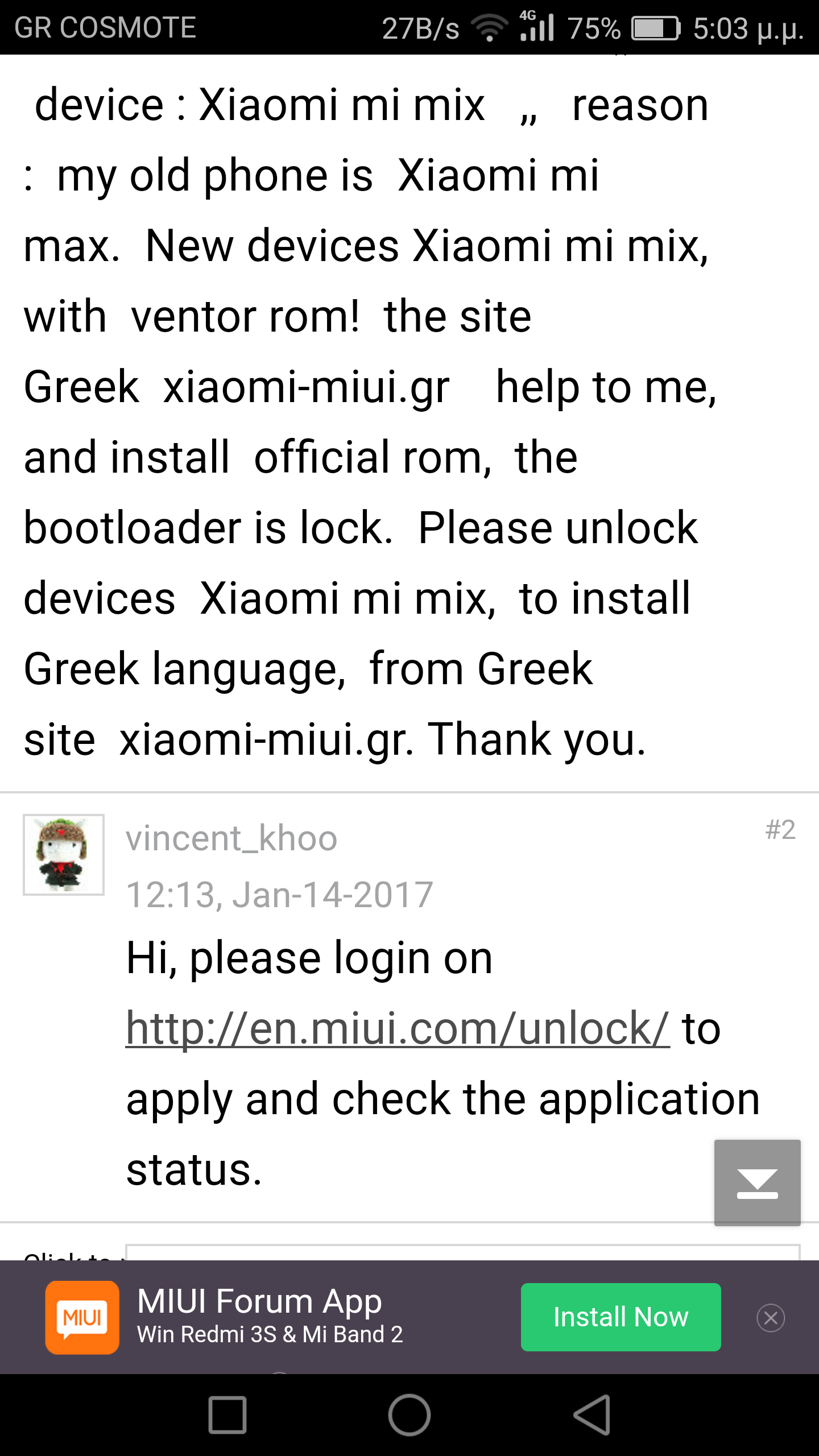The image size is (819, 1456).
Task: Tap Install Now for MIUI Forum App
Action: 621,1317
